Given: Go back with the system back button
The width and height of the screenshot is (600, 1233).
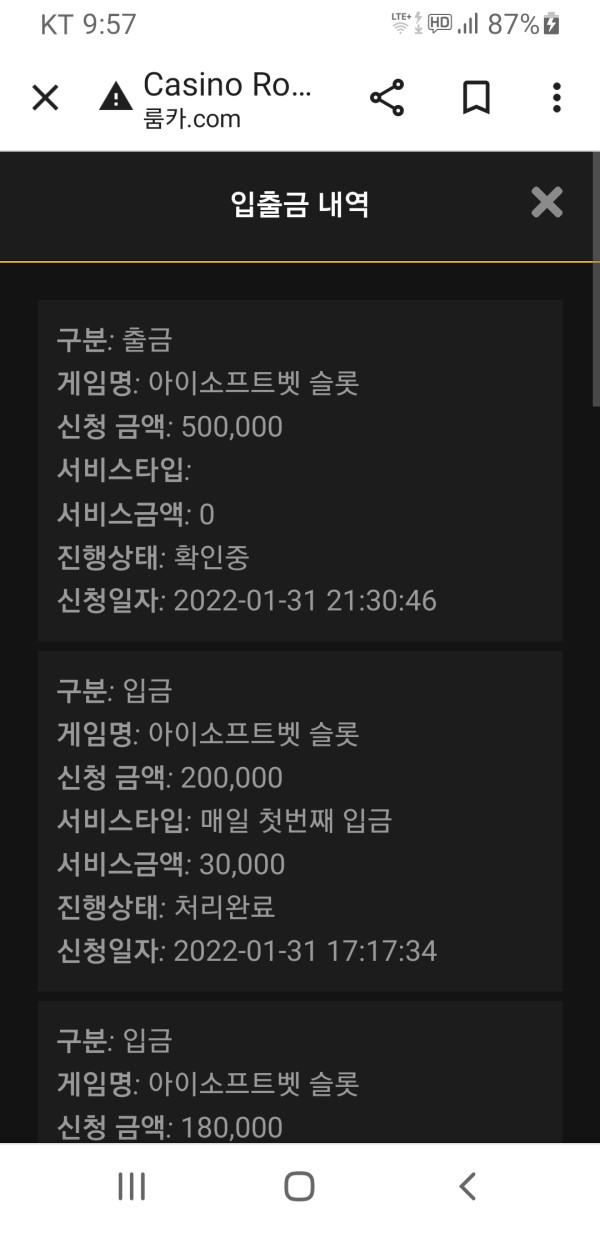Looking at the screenshot, I should [x=467, y=1186].
